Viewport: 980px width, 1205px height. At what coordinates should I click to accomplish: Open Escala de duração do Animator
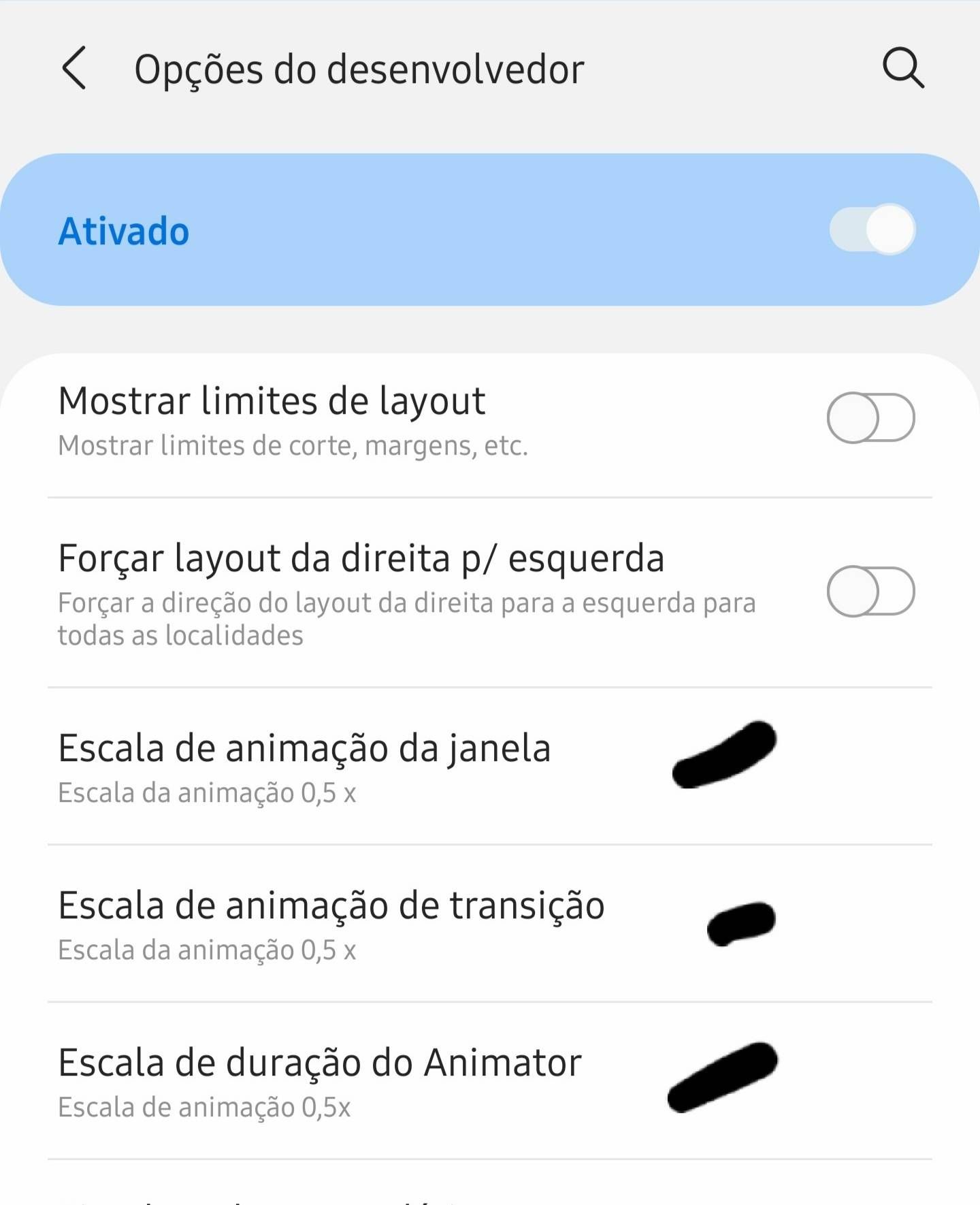(320, 1080)
